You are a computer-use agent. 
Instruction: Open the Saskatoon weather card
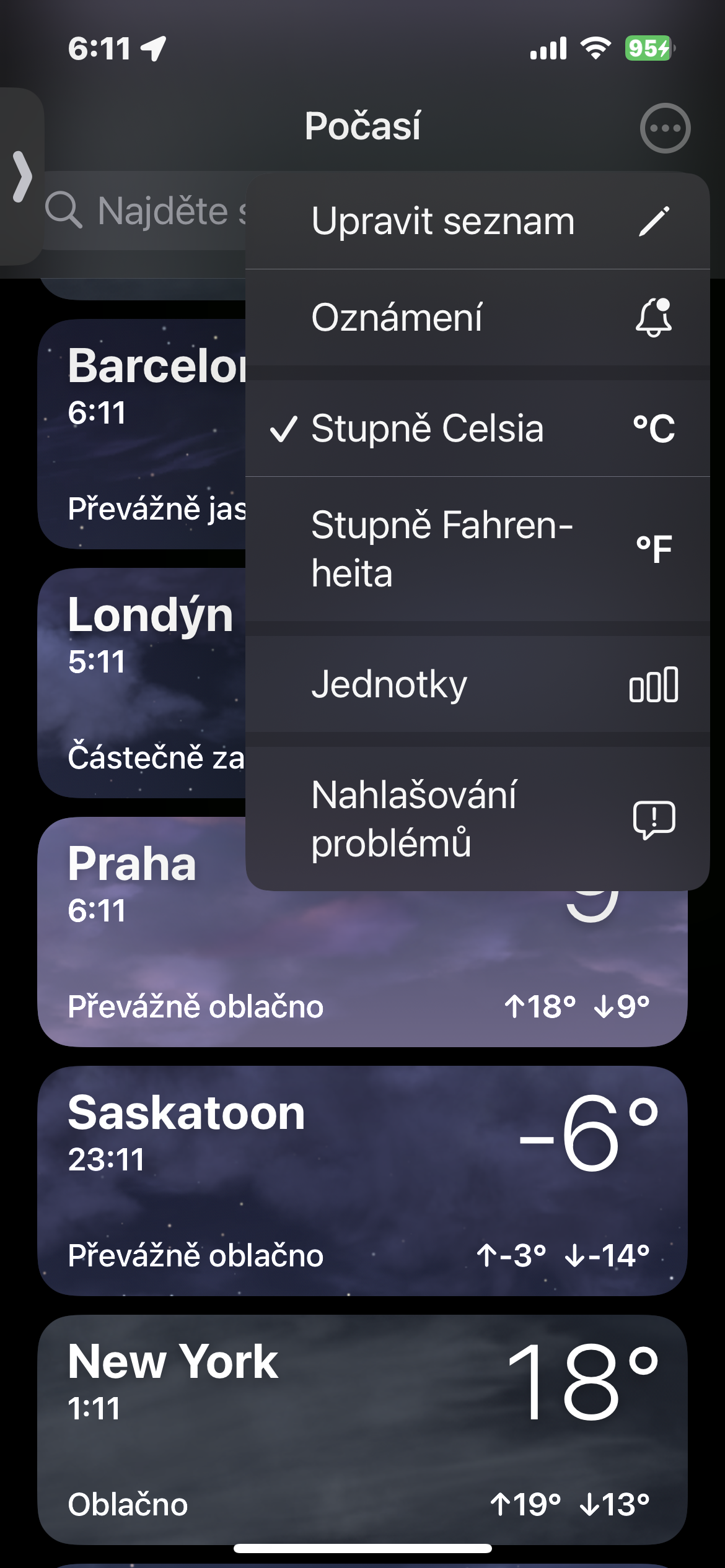coord(362,1180)
